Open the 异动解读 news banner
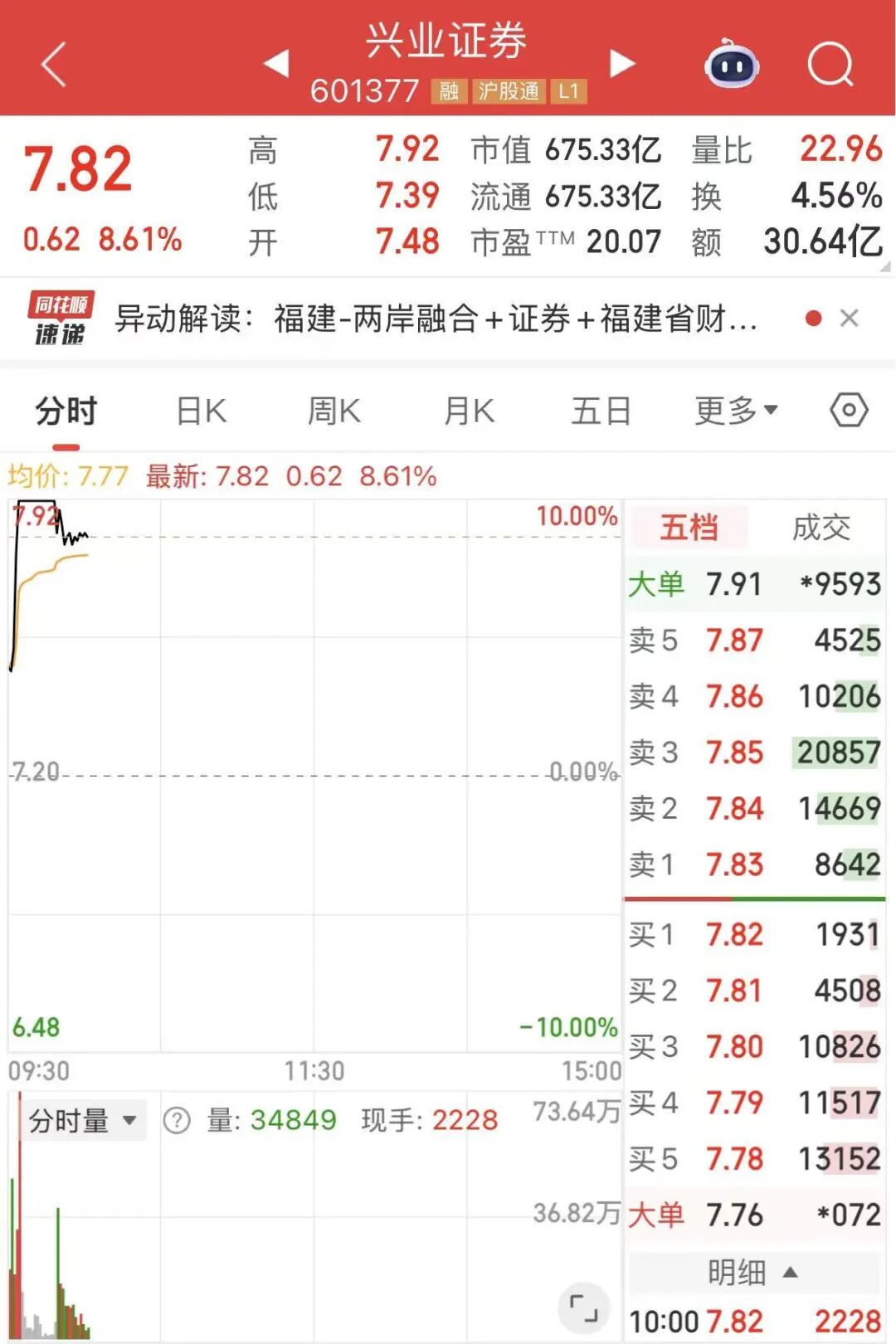 pyautogui.click(x=436, y=319)
